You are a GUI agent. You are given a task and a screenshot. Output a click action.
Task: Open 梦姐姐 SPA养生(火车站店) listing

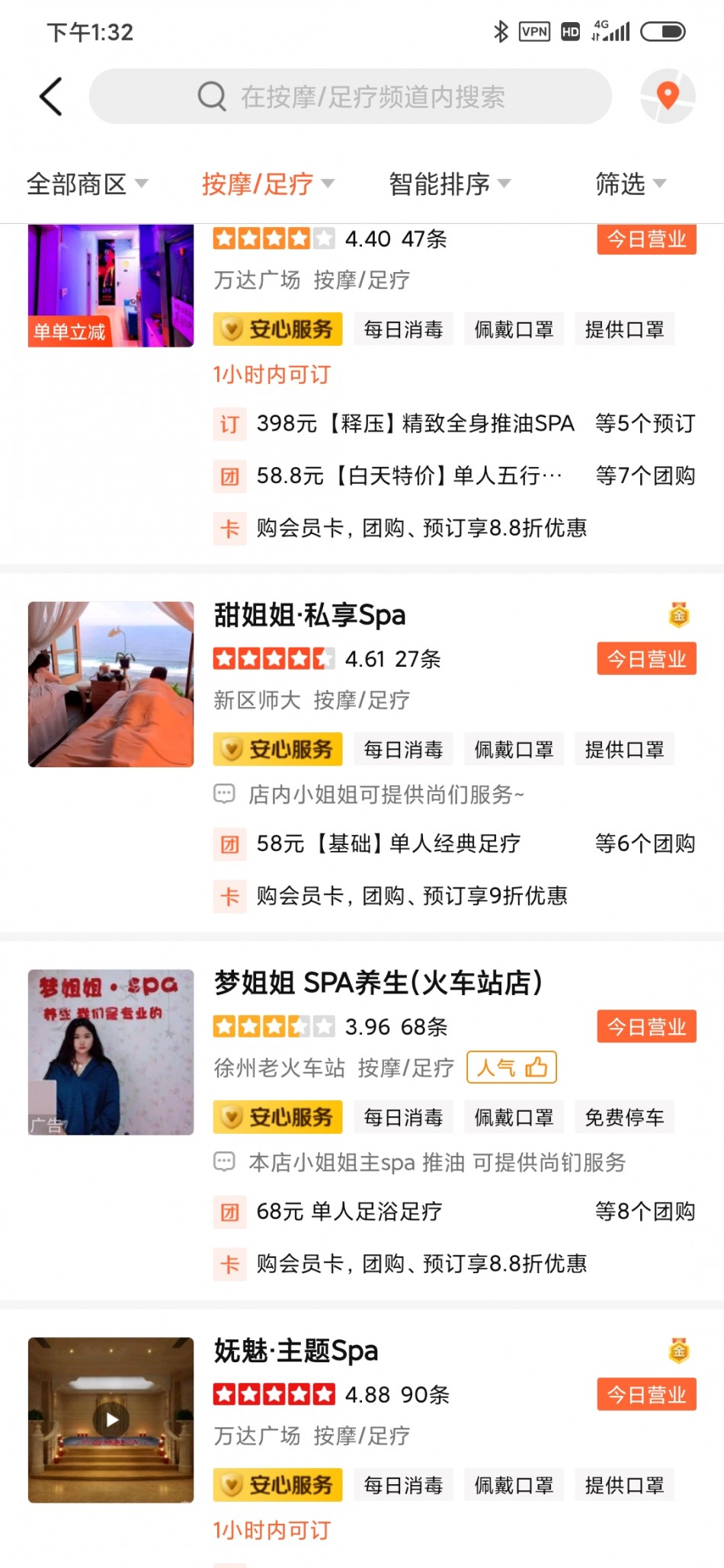point(378,983)
